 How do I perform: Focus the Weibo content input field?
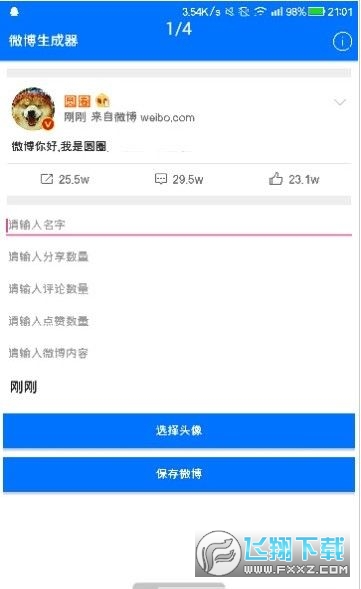[x=179, y=353]
